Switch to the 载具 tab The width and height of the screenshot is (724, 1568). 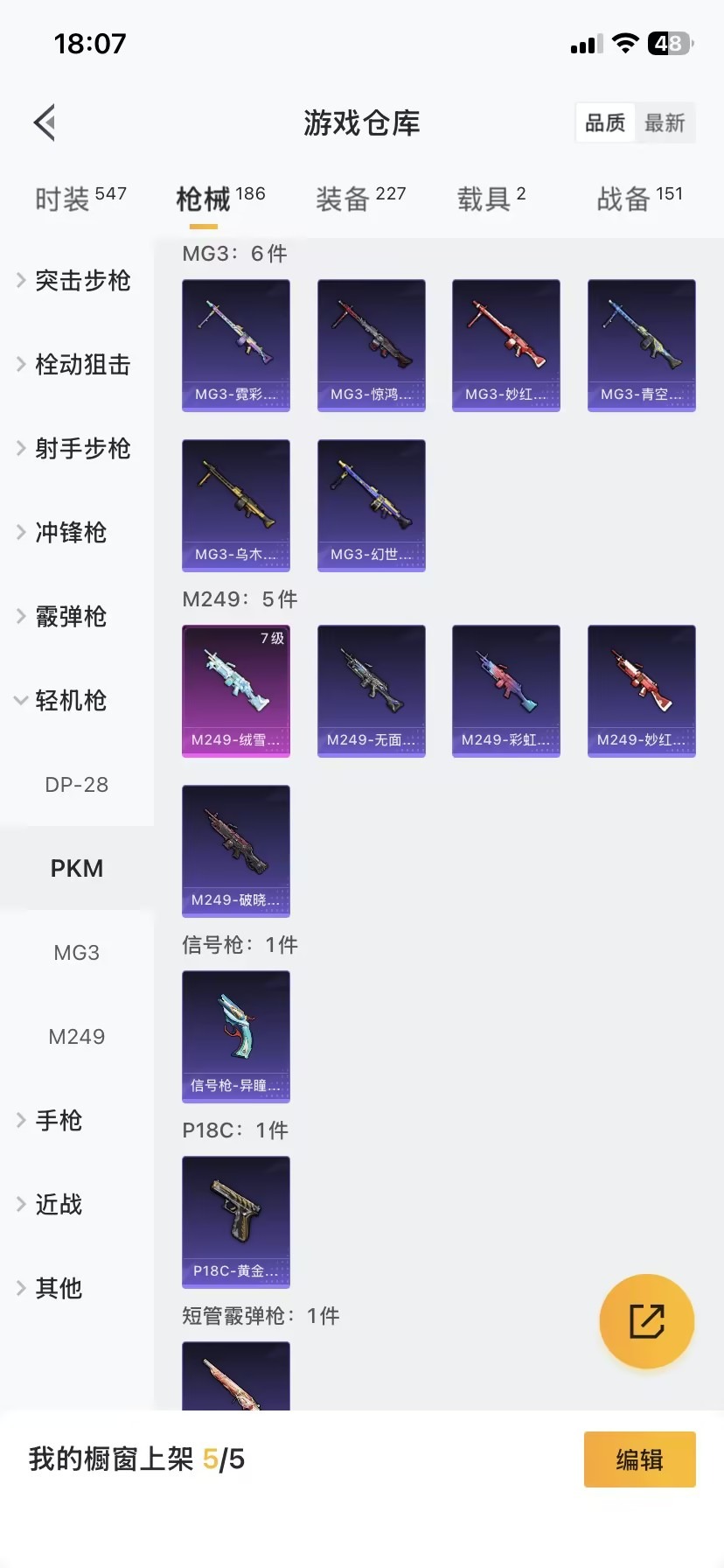point(491,199)
